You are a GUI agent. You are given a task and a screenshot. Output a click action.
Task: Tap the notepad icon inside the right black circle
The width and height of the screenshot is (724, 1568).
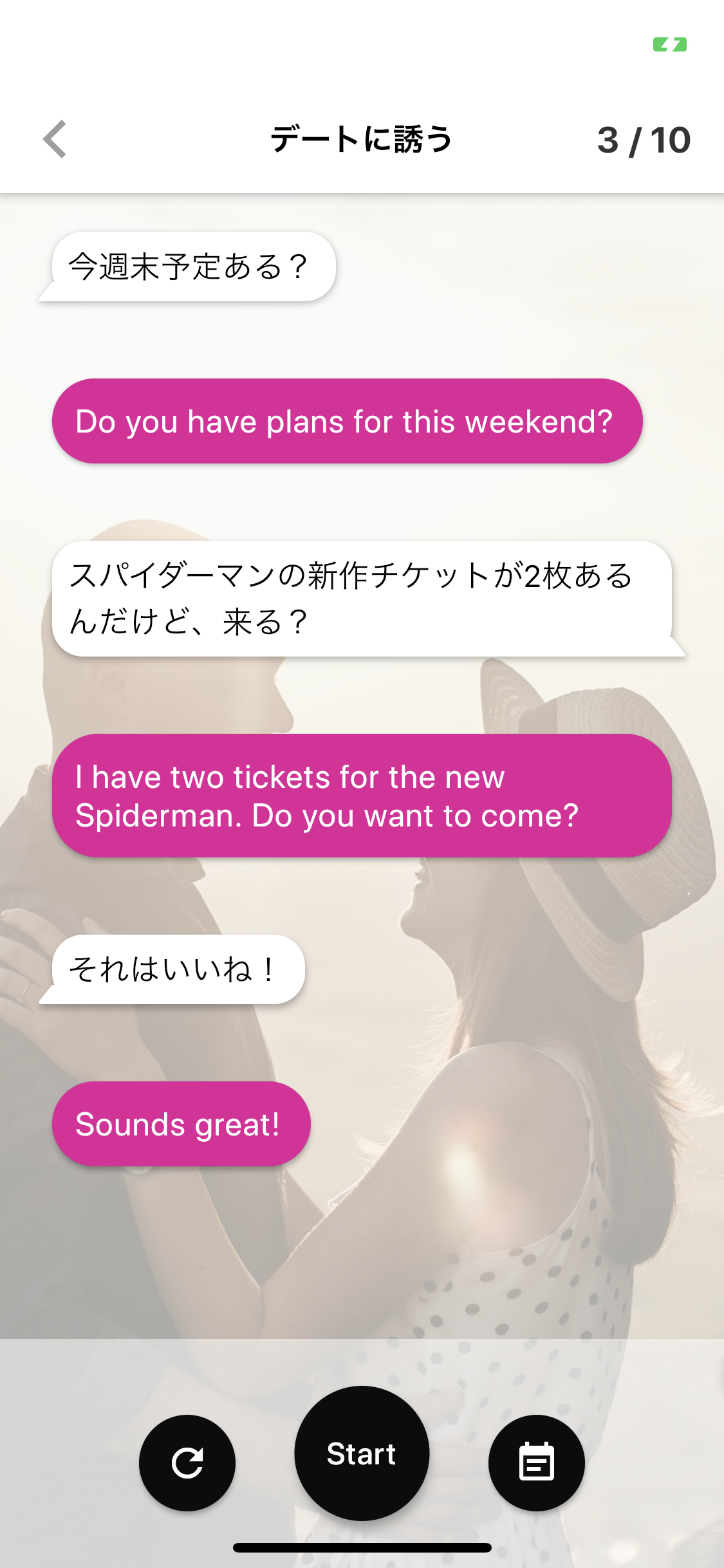coord(536,1464)
